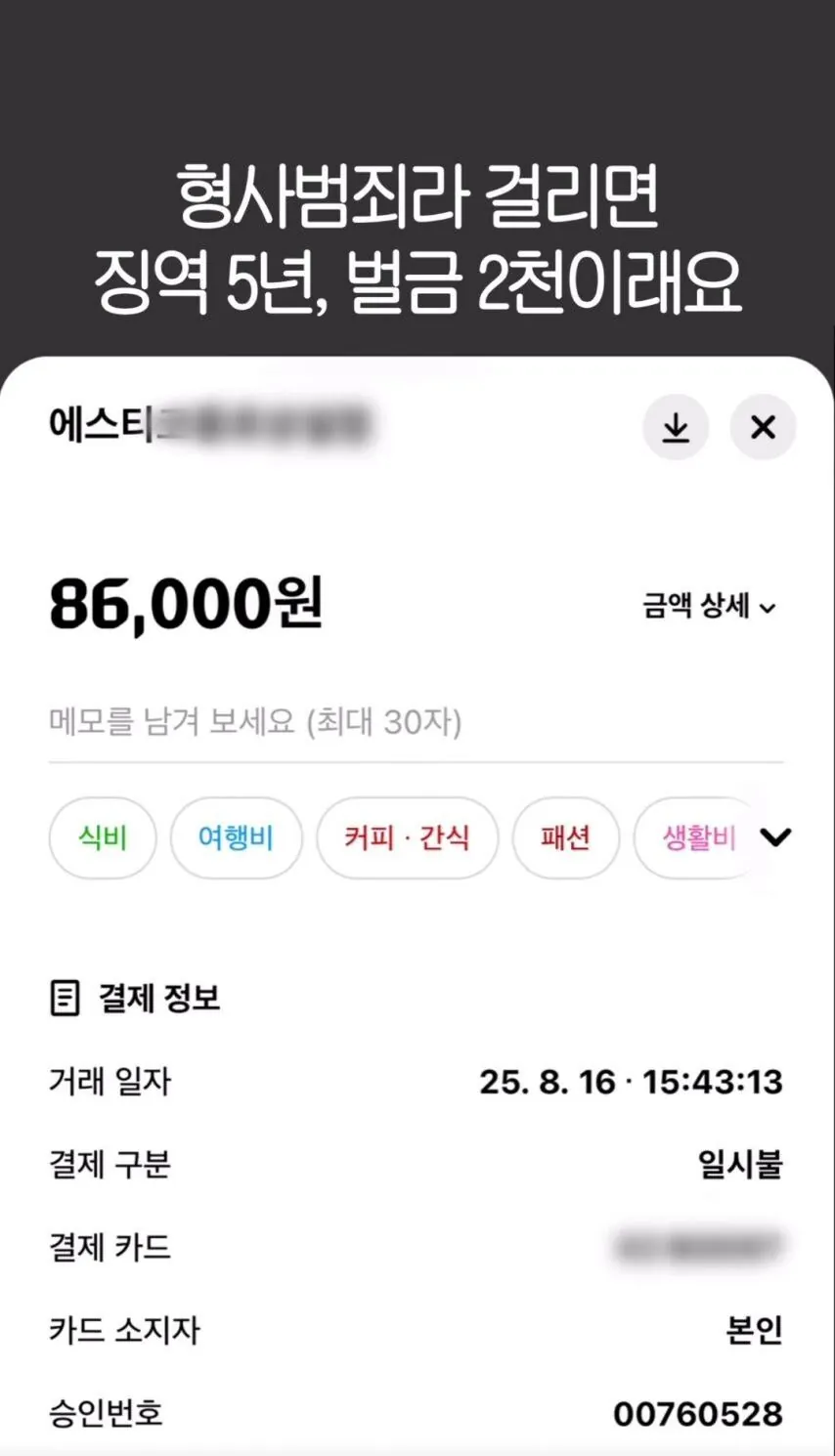The image size is (835, 1456).
Task: Click the transaction date 25. 8. 16
Action: pos(636,1081)
